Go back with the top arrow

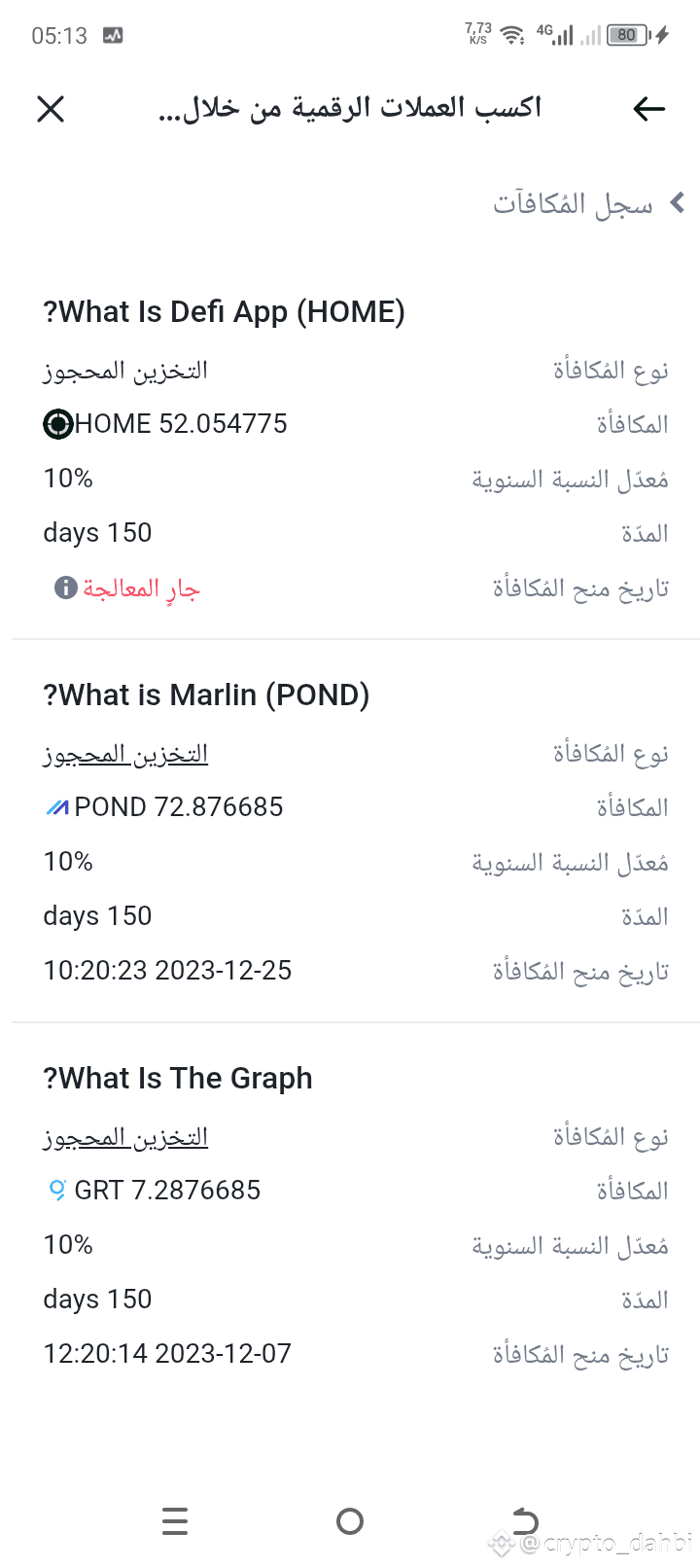[648, 109]
